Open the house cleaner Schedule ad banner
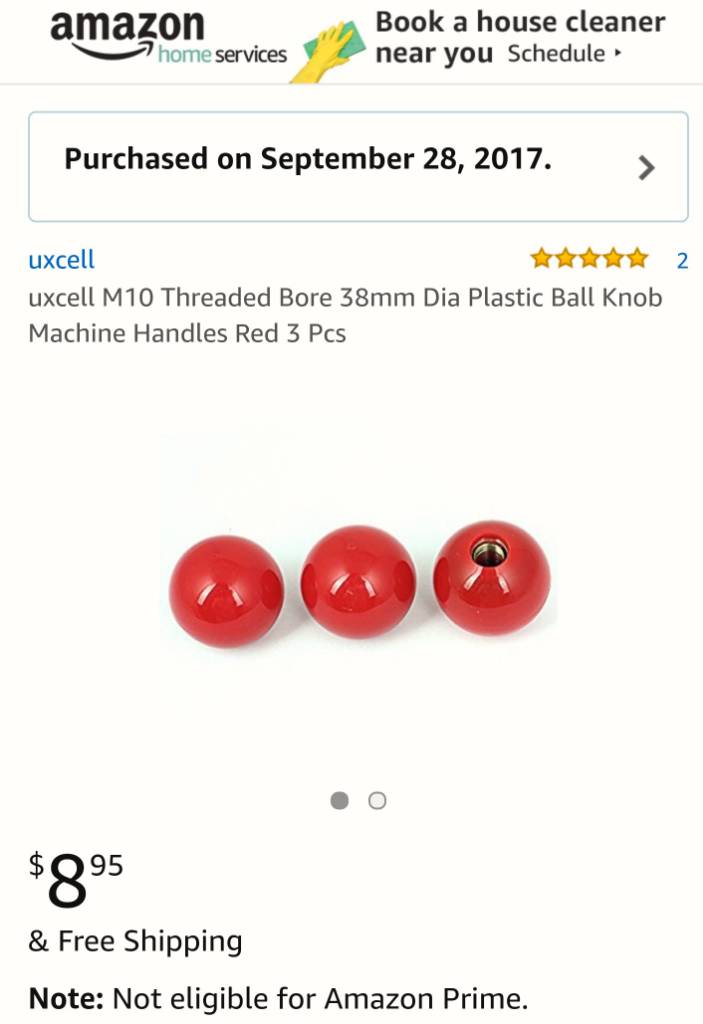This screenshot has width=703, height=1024. tap(520, 40)
